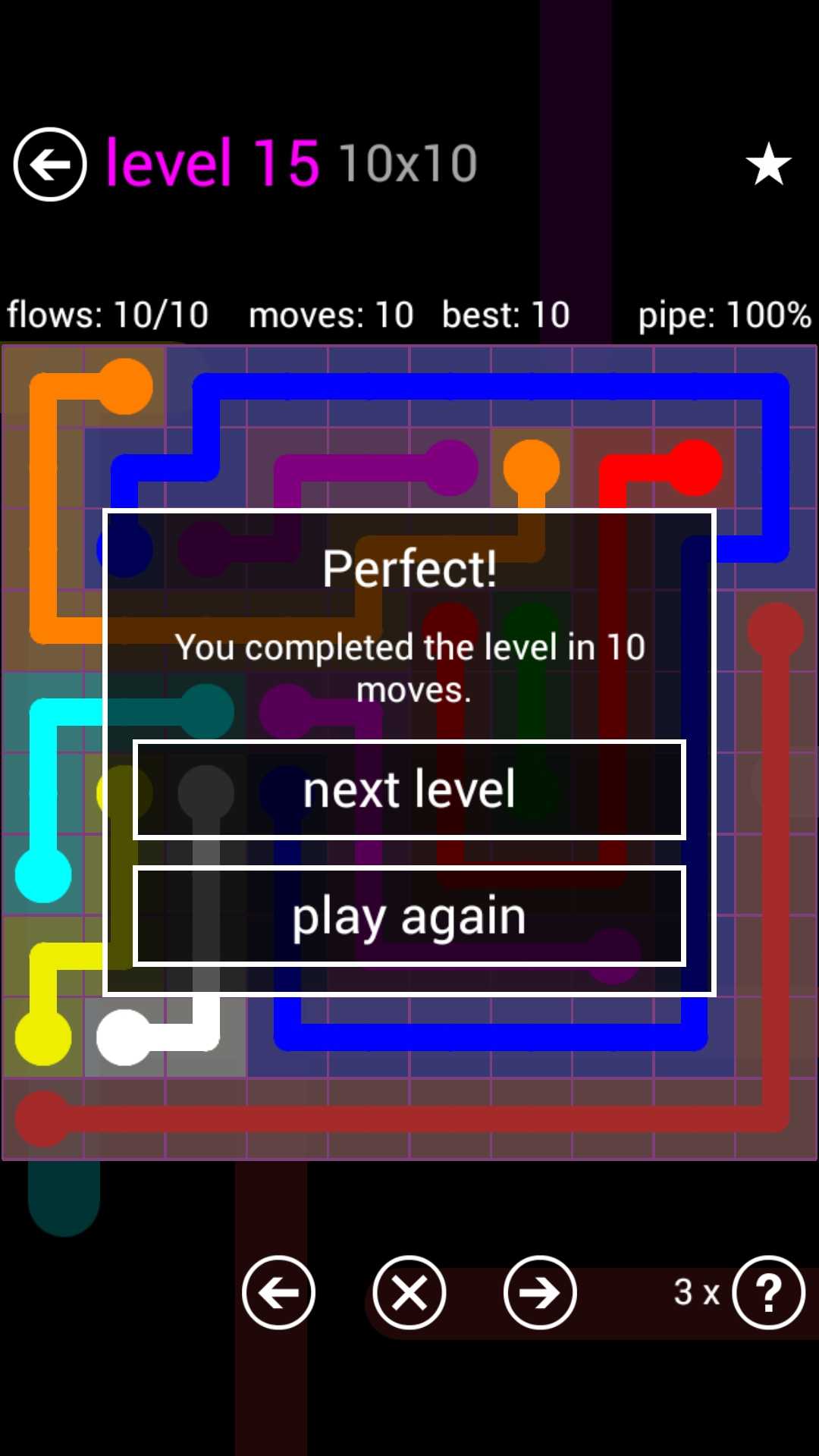Reset the board with the X button
Image resolution: width=819 pixels, height=1456 pixels.
click(x=409, y=1292)
